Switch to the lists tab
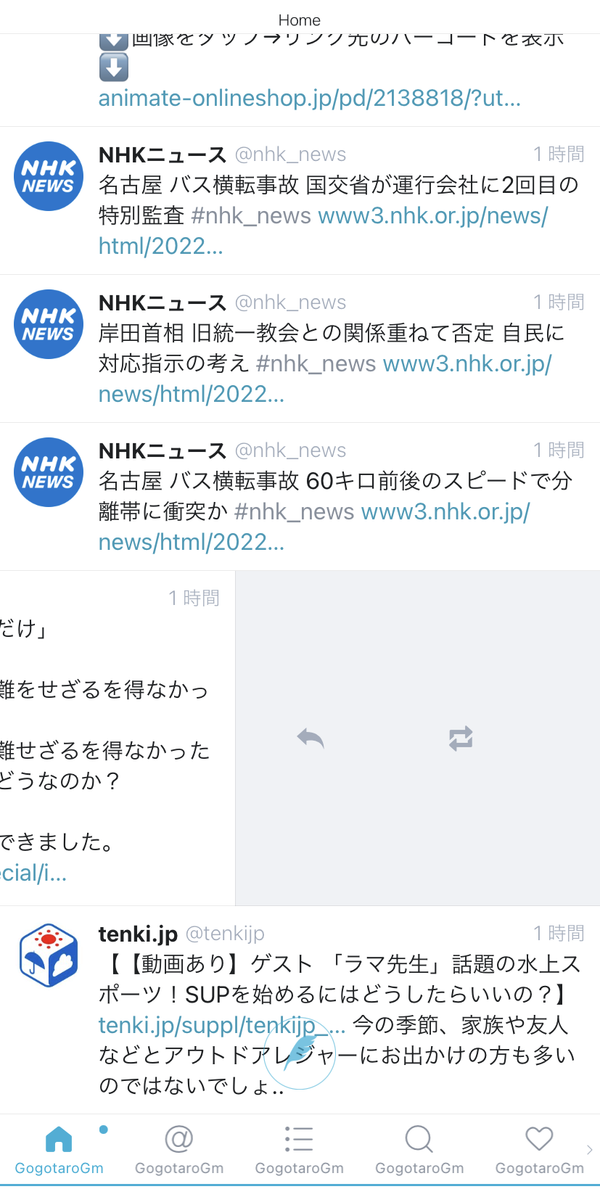 pyautogui.click(x=299, y=1148)
